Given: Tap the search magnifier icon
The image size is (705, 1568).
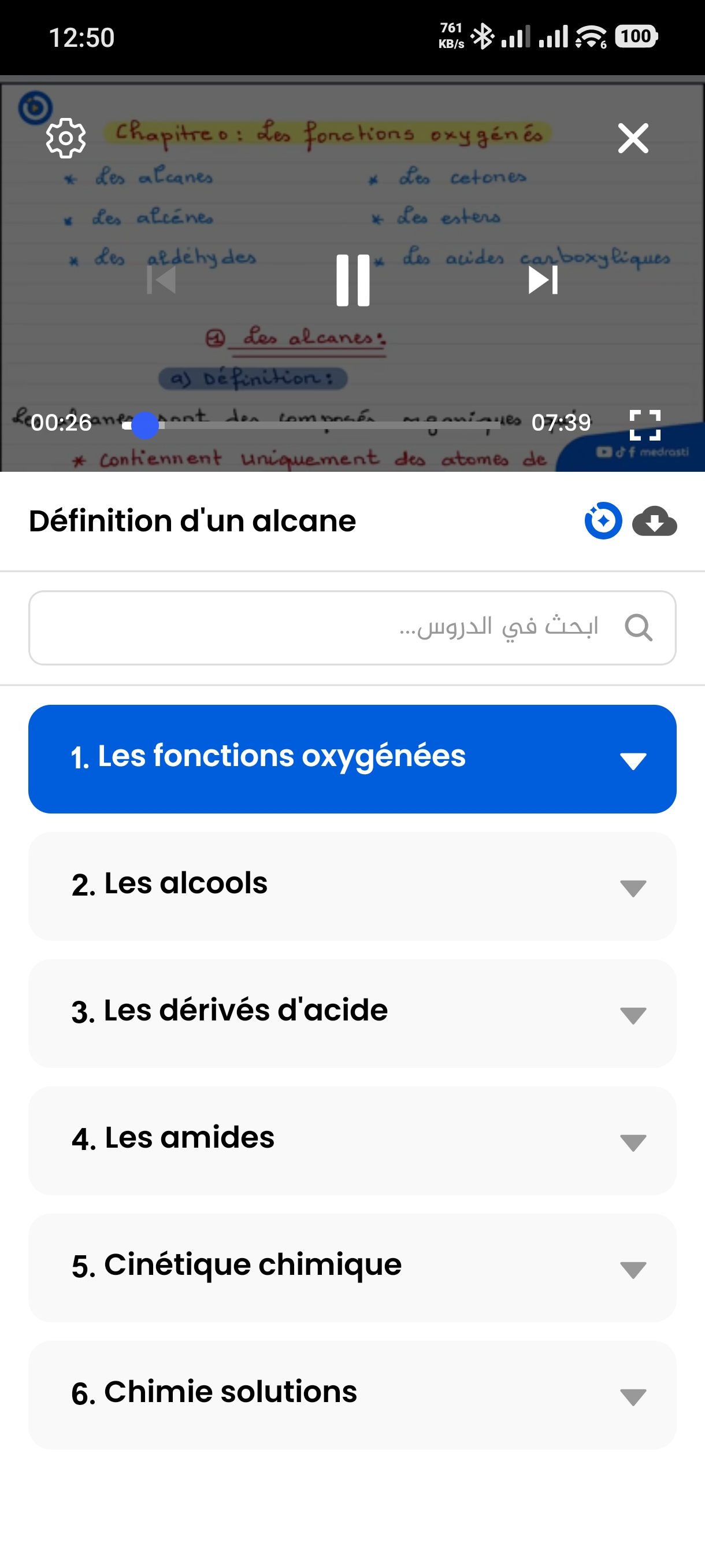Looking at the screenshot, I should tap(639, 627).
